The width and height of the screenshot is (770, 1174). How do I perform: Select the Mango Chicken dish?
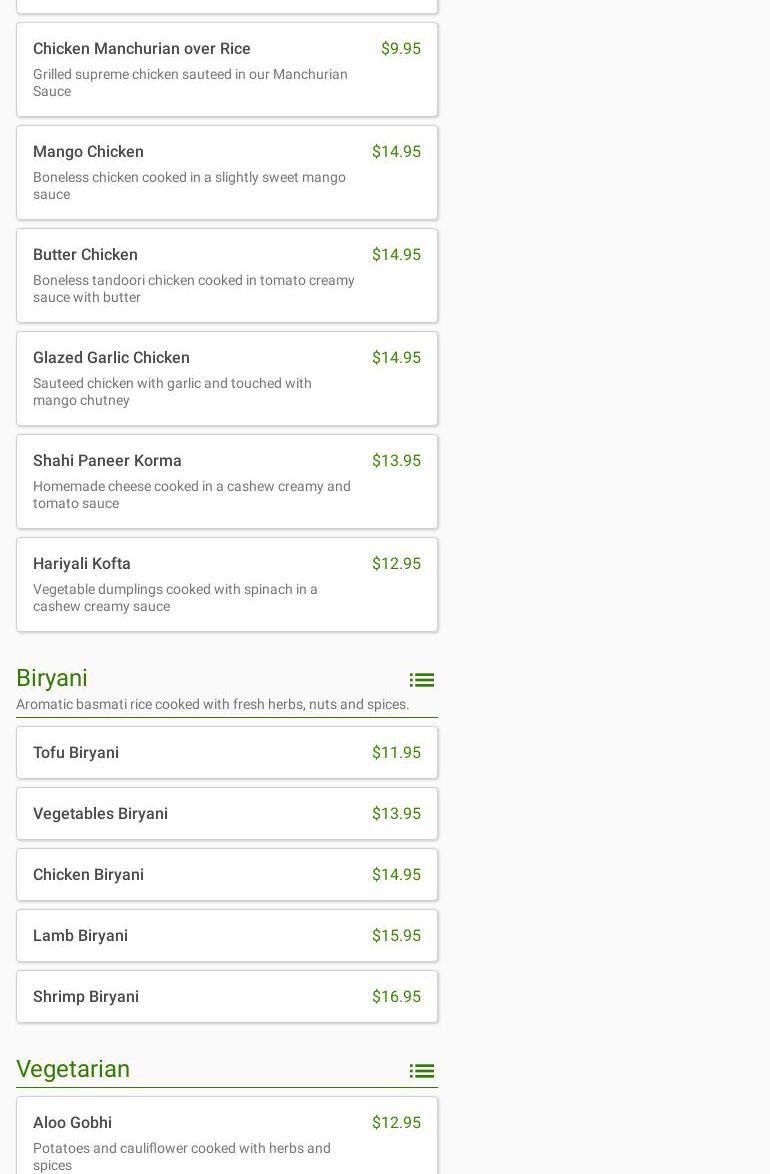[x=226, y=172]
